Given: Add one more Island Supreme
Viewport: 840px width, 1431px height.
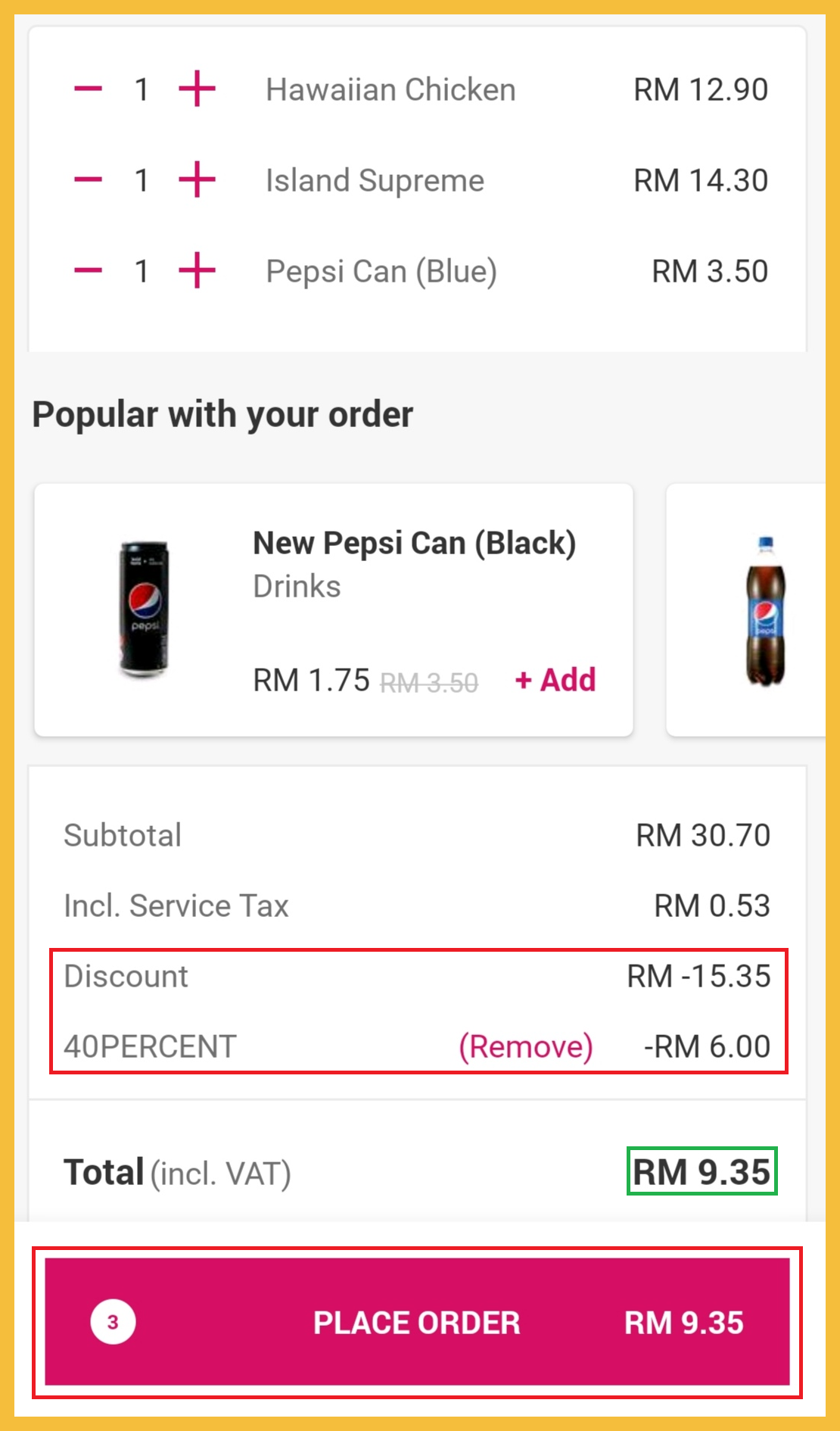Looking at the screenshot, I should (x=197, y=180).
